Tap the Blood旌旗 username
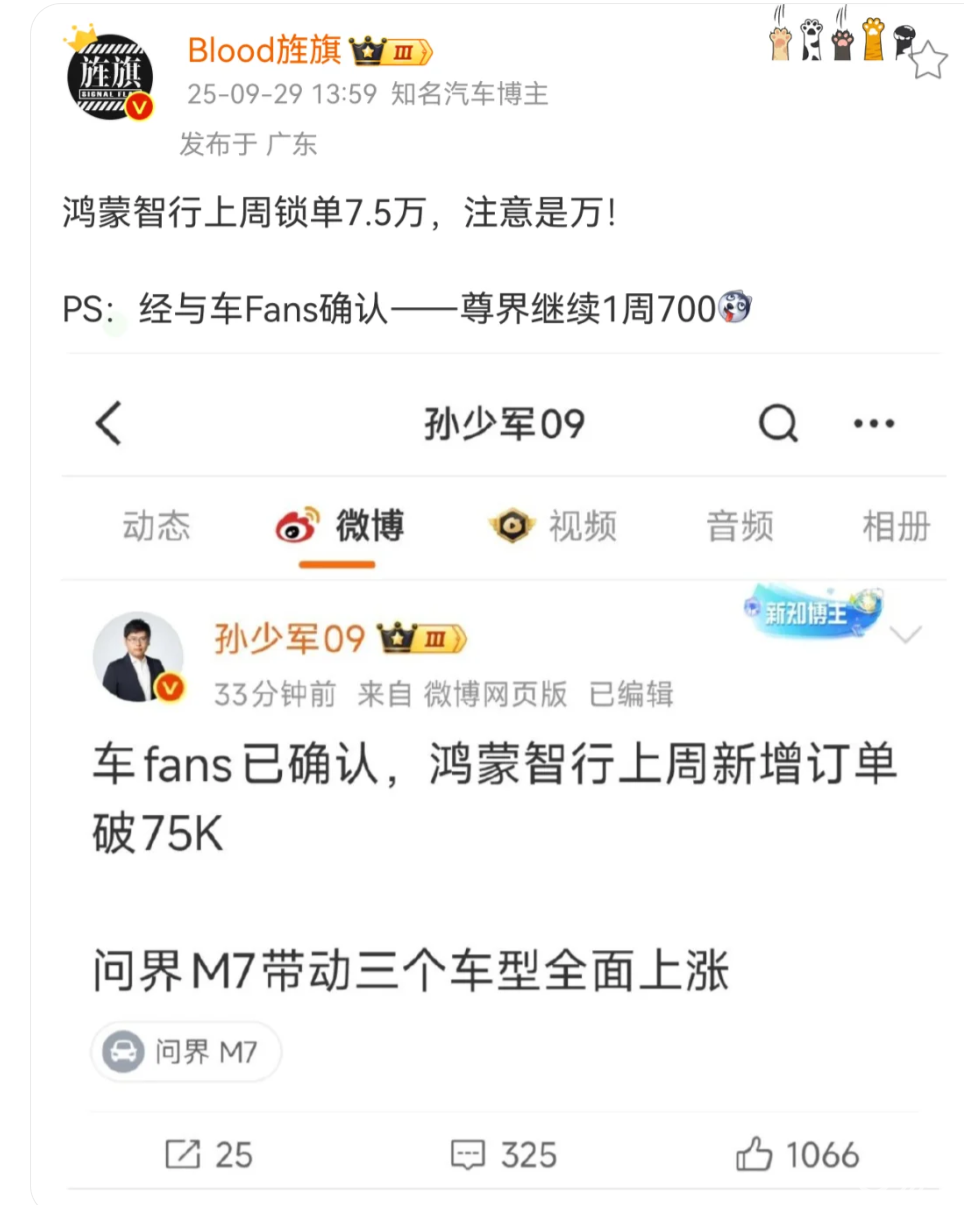Image resolution: width=964 pixels, height=1205 pixels. (264, 49)
